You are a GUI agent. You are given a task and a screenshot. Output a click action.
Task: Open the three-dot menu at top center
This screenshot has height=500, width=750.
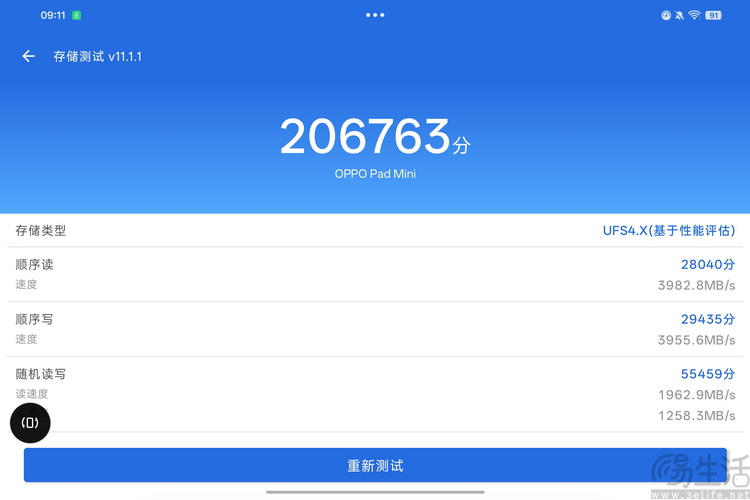point(375,15)
